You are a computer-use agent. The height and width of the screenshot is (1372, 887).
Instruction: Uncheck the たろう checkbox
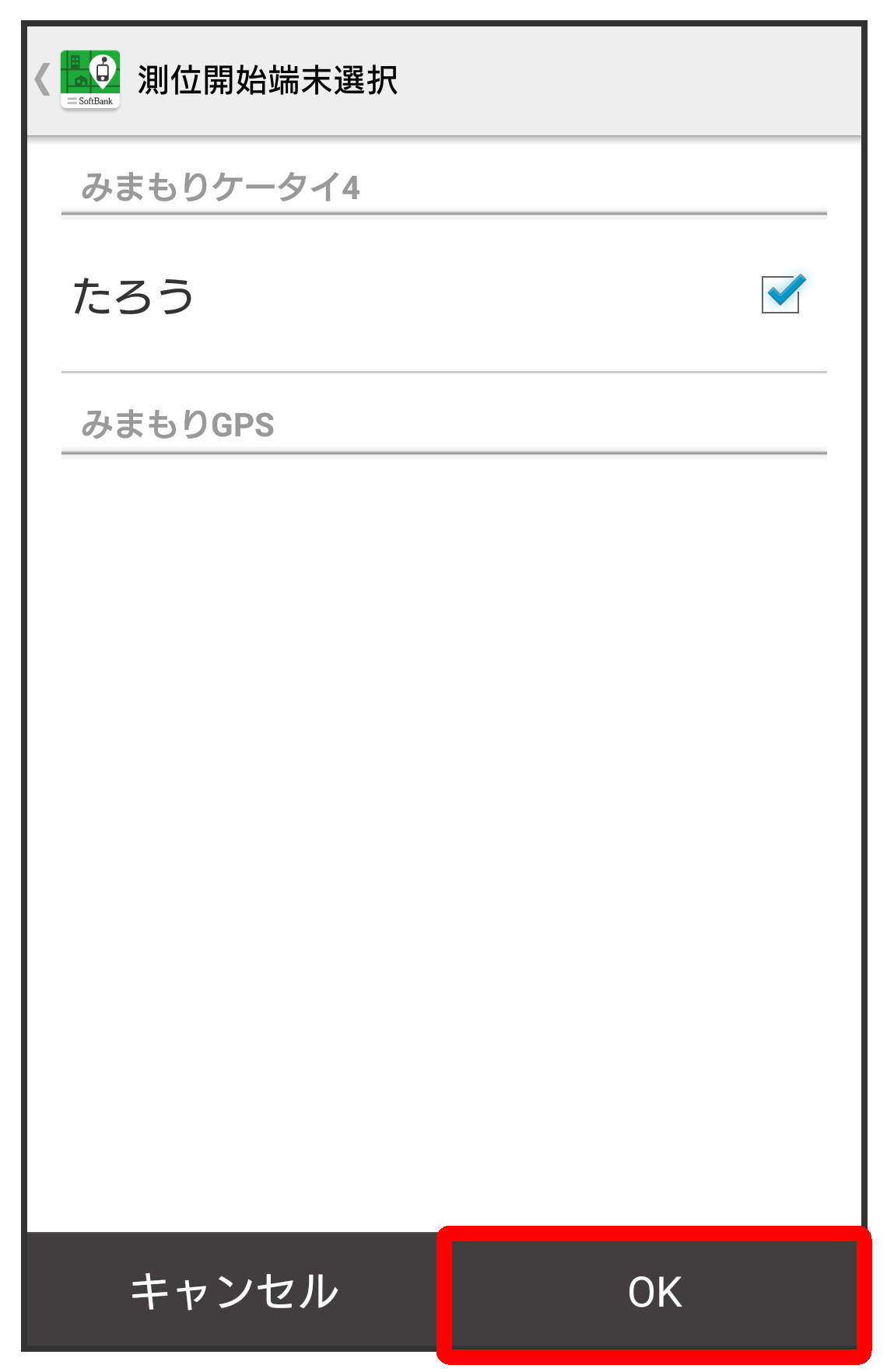[x=780, y=295]
